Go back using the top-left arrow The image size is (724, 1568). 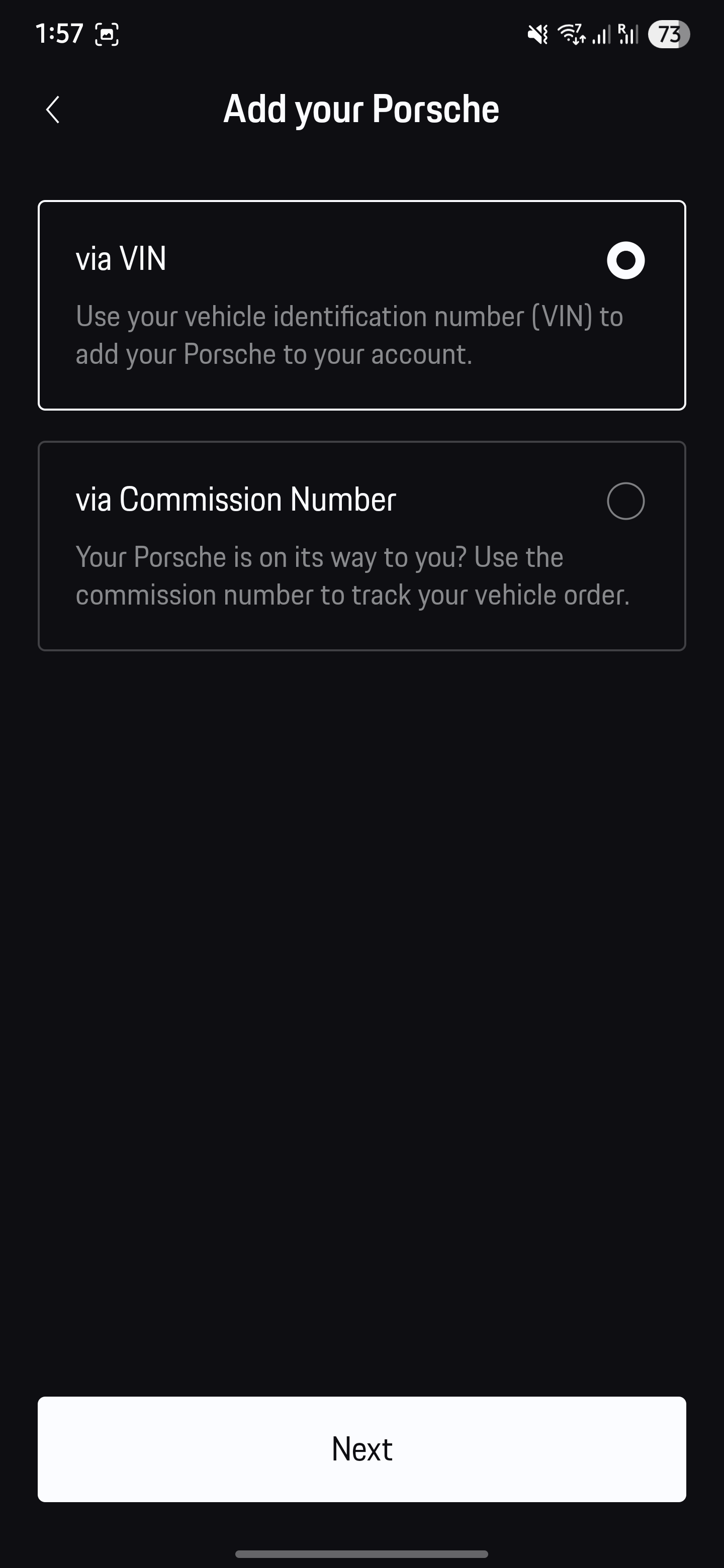point(53,110)
